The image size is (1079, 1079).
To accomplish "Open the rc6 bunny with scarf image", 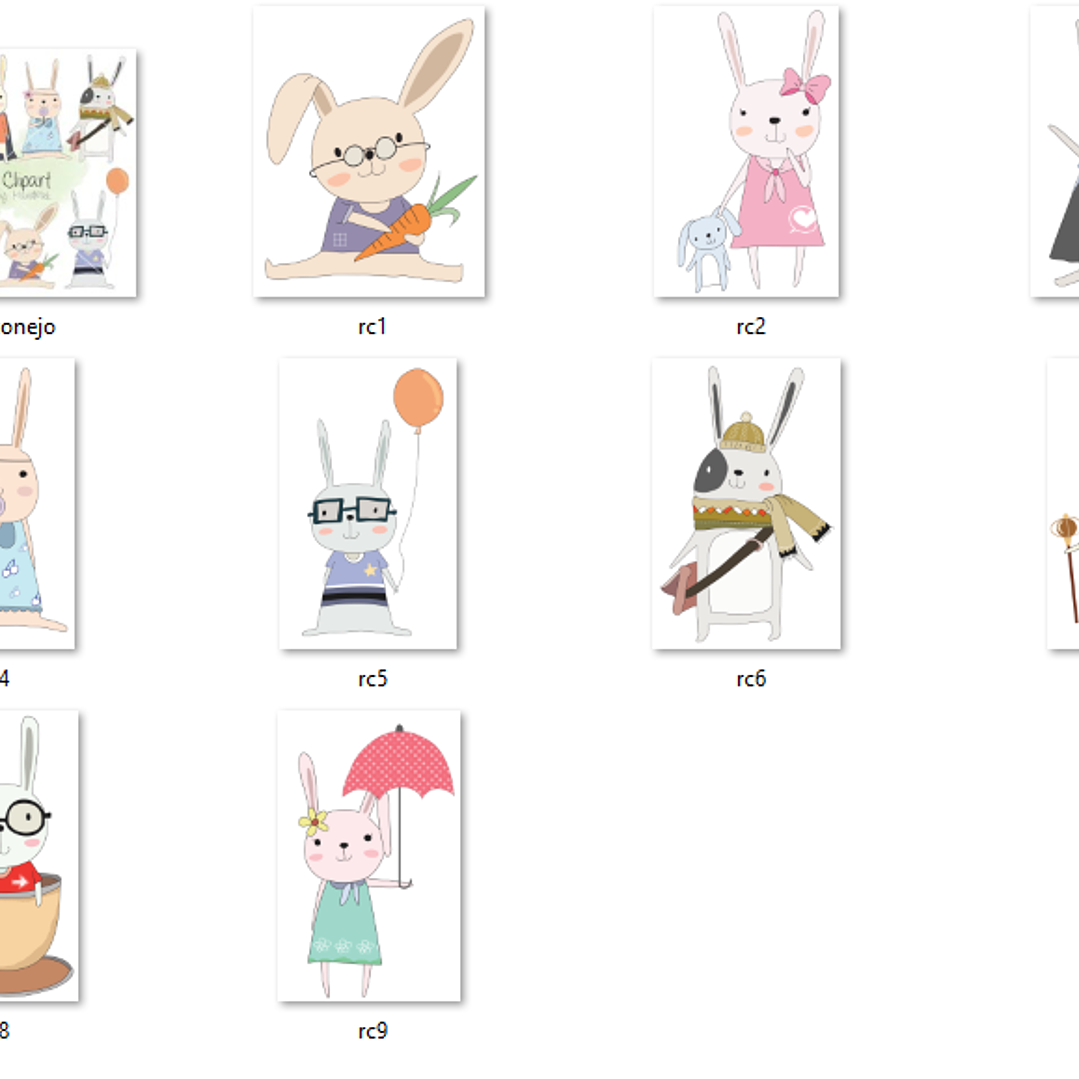I will click(746, 504).
